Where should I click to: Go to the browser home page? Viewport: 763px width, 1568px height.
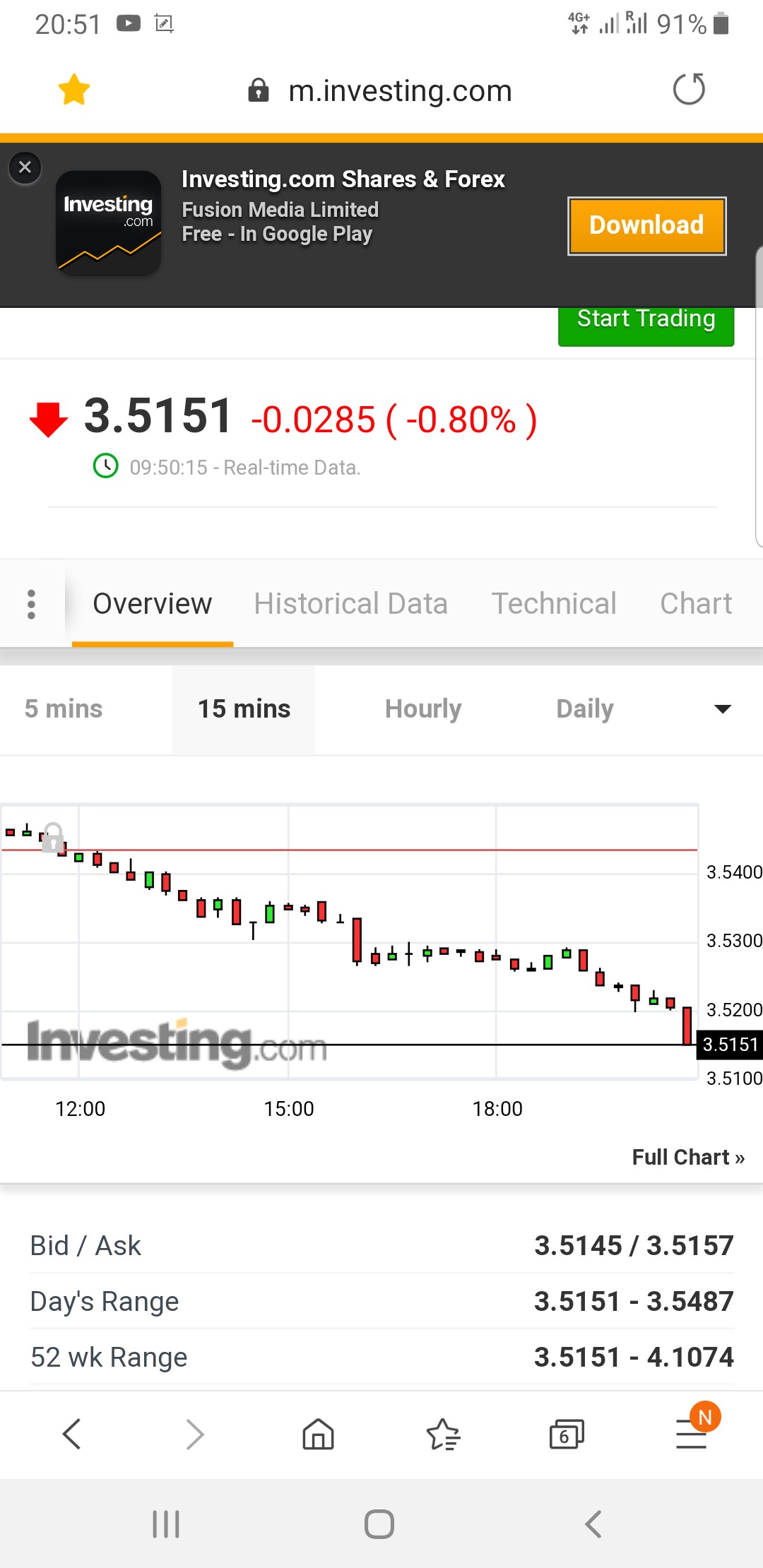pos(318,1434)
